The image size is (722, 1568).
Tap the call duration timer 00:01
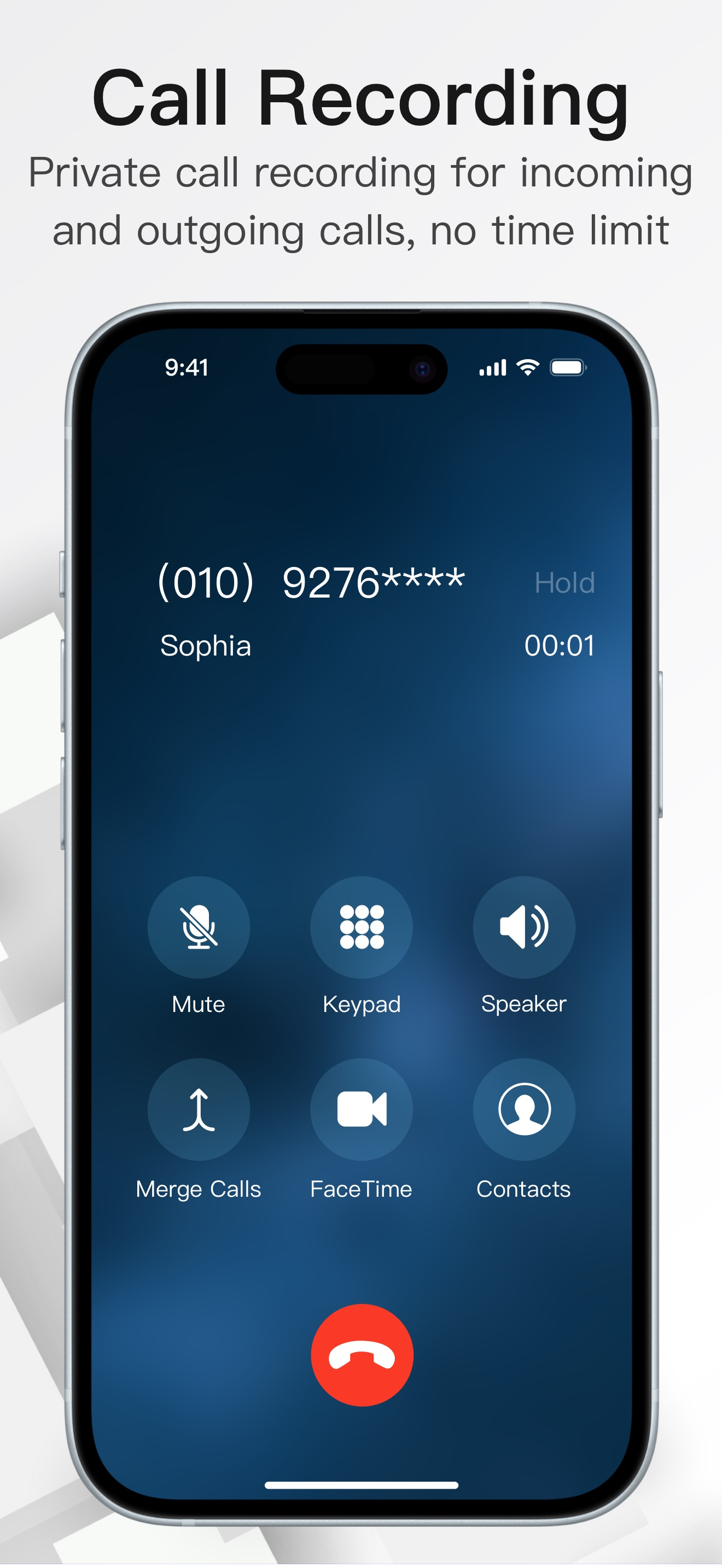tap(561, 646)
